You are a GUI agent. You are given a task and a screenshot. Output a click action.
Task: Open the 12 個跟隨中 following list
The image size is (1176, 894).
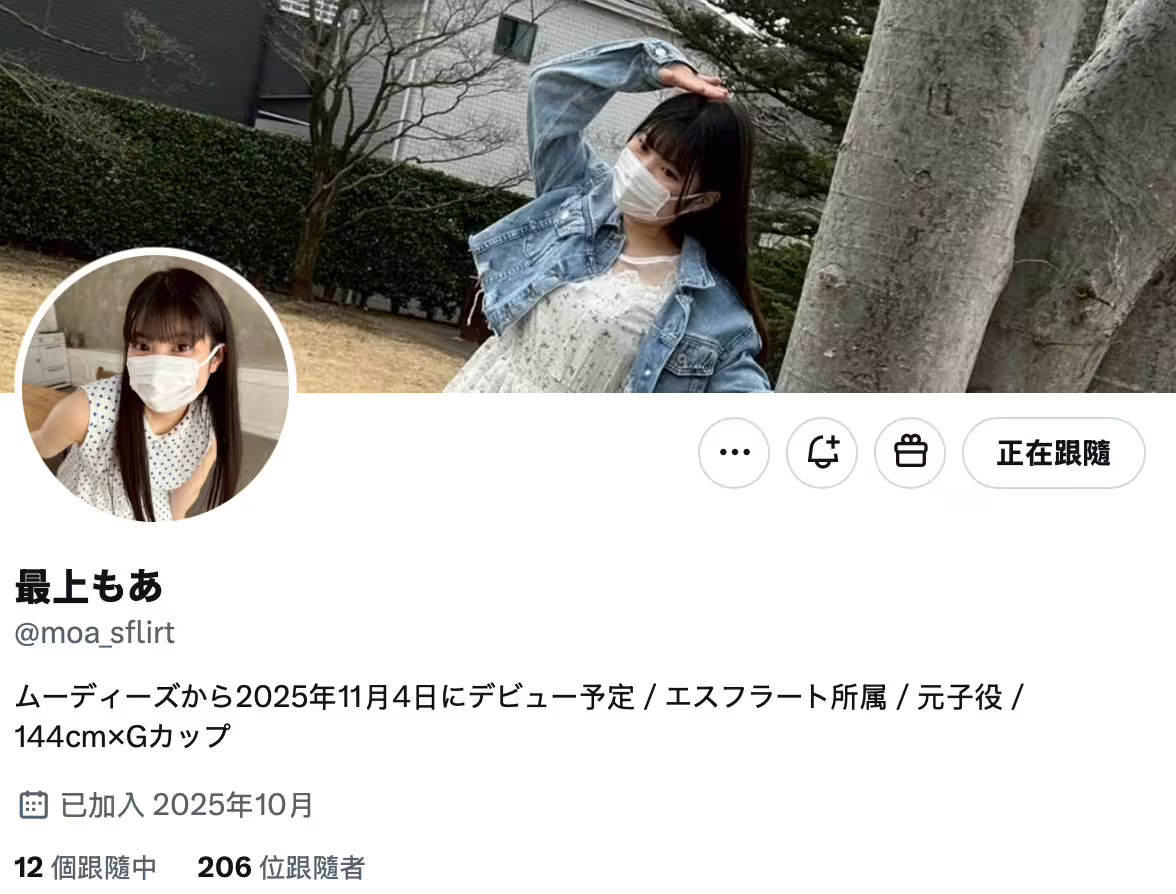point(86,867)
